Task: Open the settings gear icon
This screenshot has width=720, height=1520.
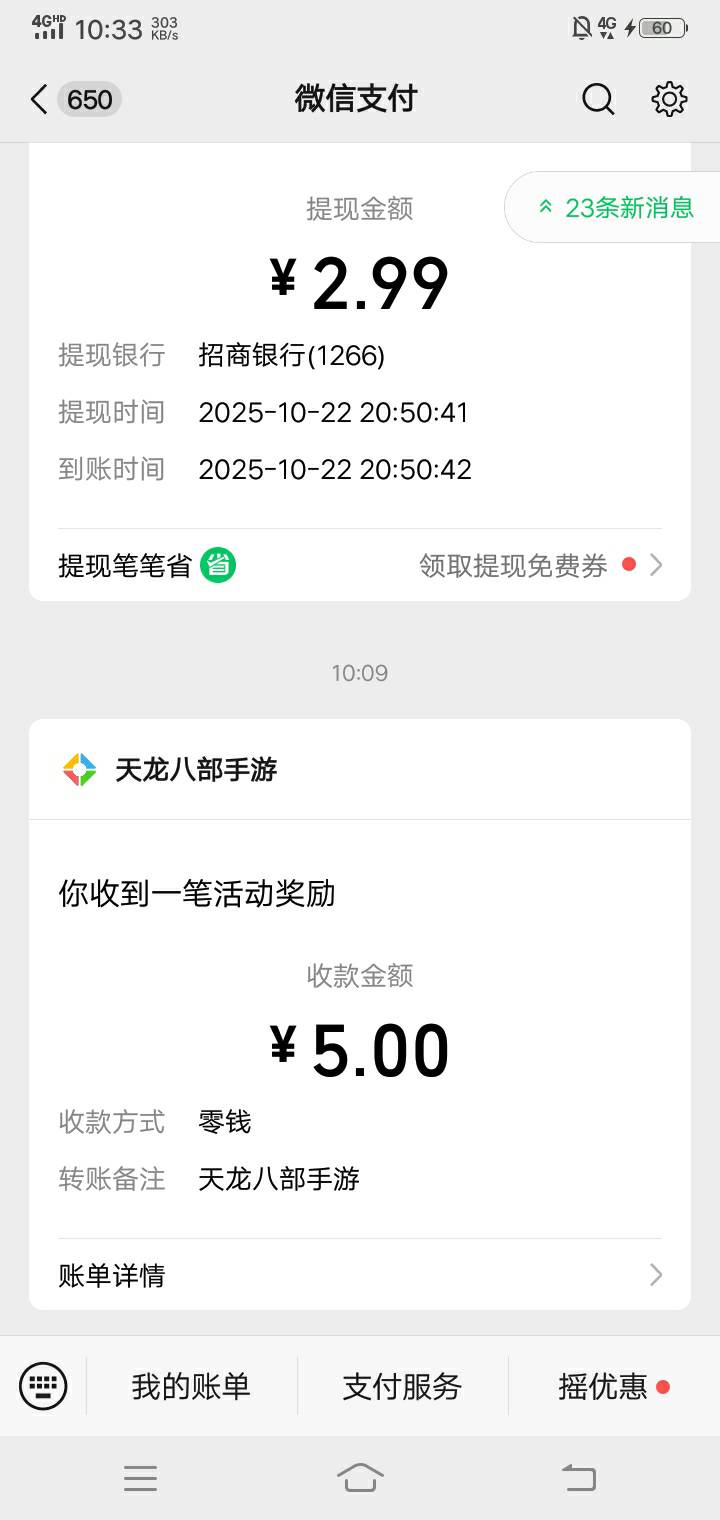Action: [669, 99]
